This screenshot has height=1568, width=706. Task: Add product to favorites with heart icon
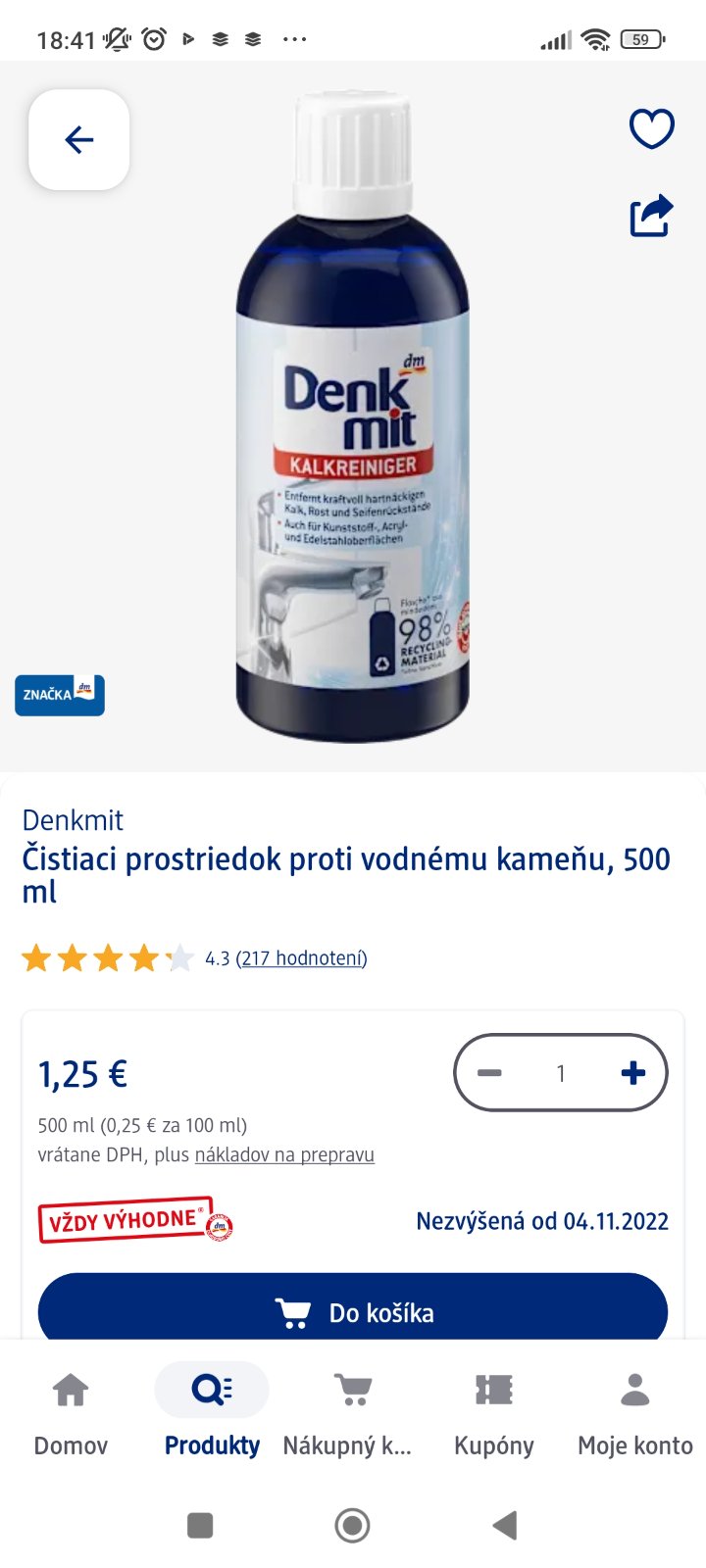pyautogui.click(x=651, y=128)
